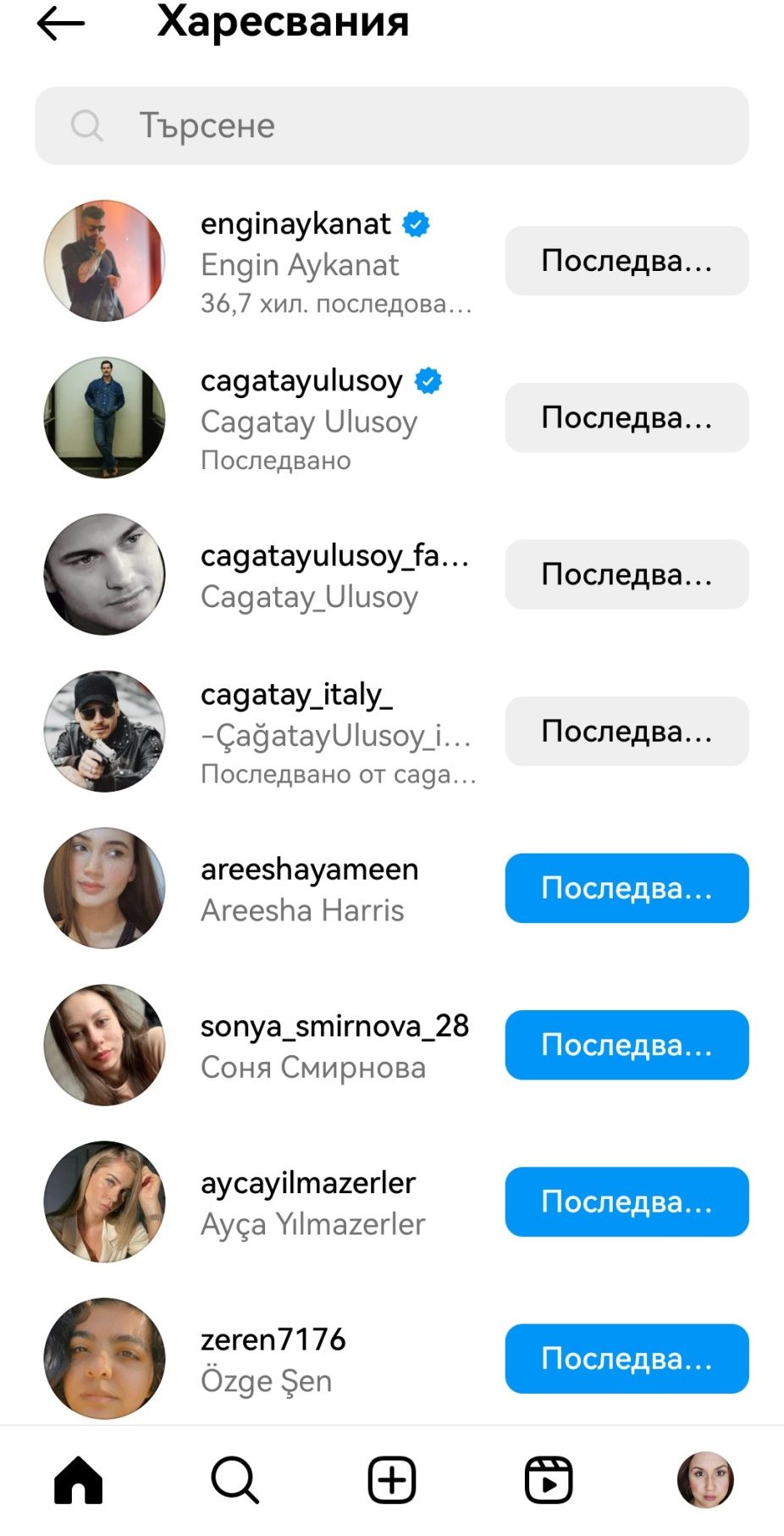The height and width of the screenshot is (1536, 784).
Task: Open enginaykanat's profile
Action: click(x=295, y=224)
